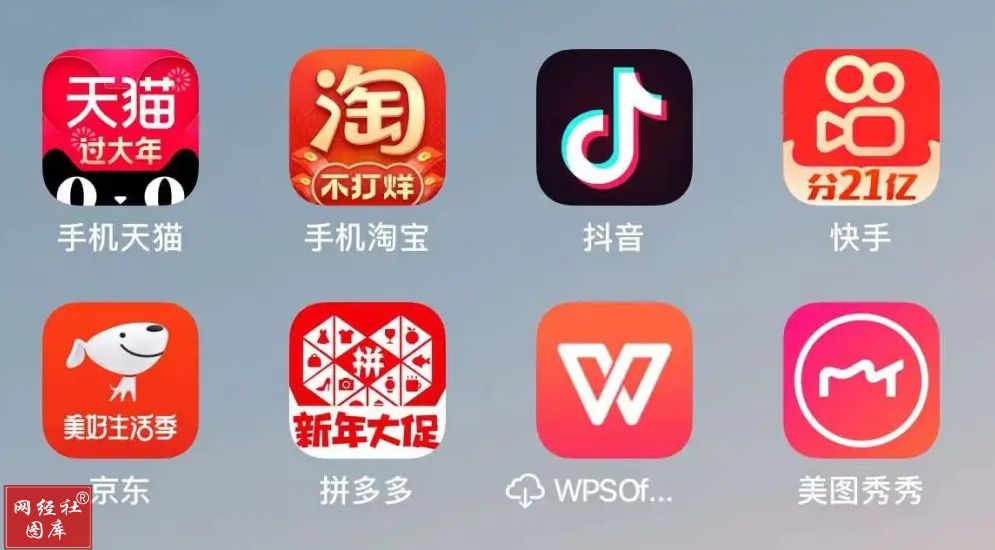Launch the 快手 app
995x550 pixels.
(x=860, y=127)
